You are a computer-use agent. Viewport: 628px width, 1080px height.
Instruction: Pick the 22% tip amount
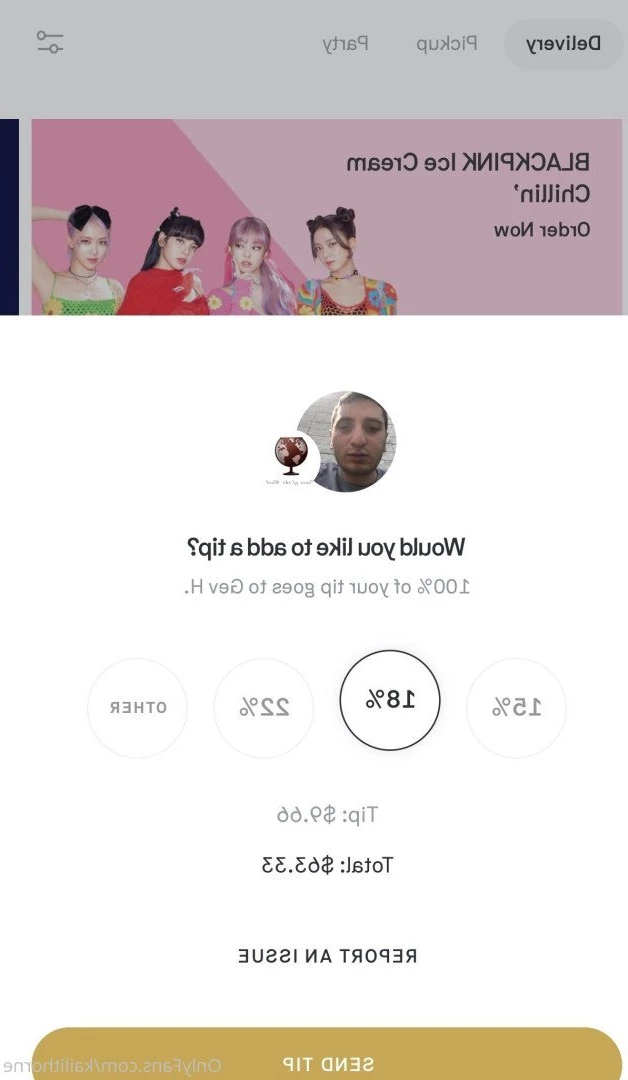pyautogui.click(x=264, y=707)
